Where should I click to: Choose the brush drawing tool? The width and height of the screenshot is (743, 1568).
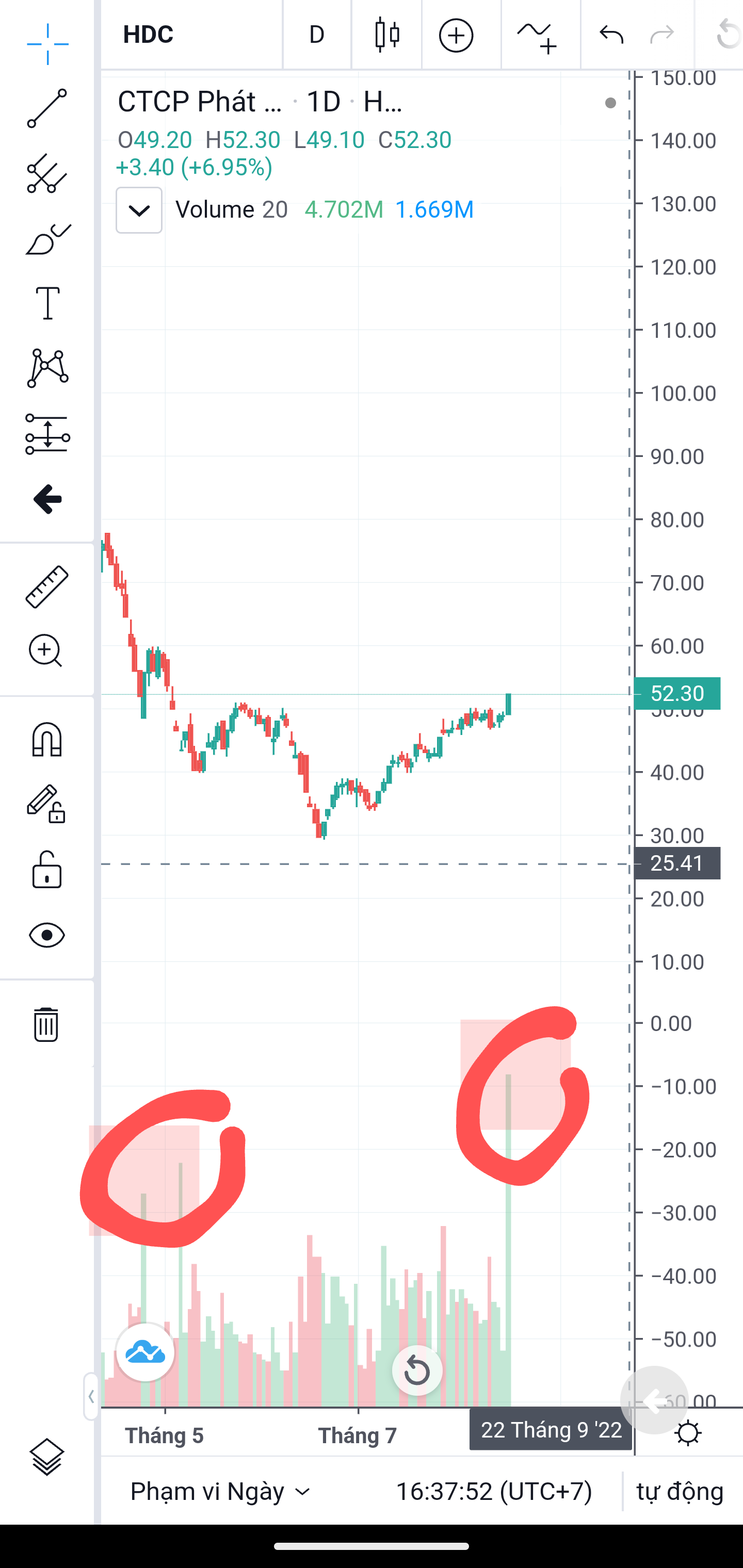pyautogui.click(x=47, y=239)
